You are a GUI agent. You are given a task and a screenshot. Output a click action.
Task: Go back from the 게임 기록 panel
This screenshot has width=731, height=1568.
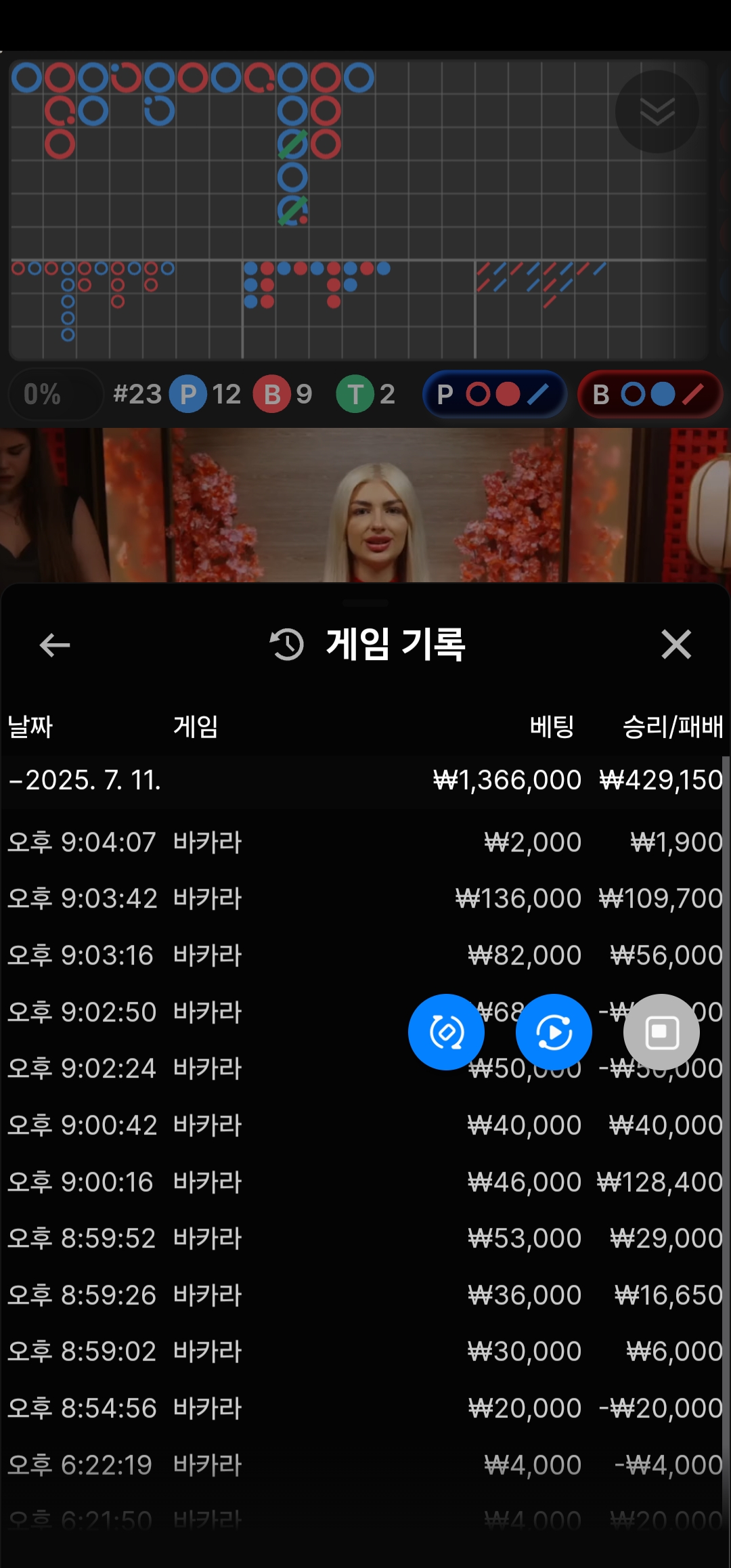(x=55, y=645)
